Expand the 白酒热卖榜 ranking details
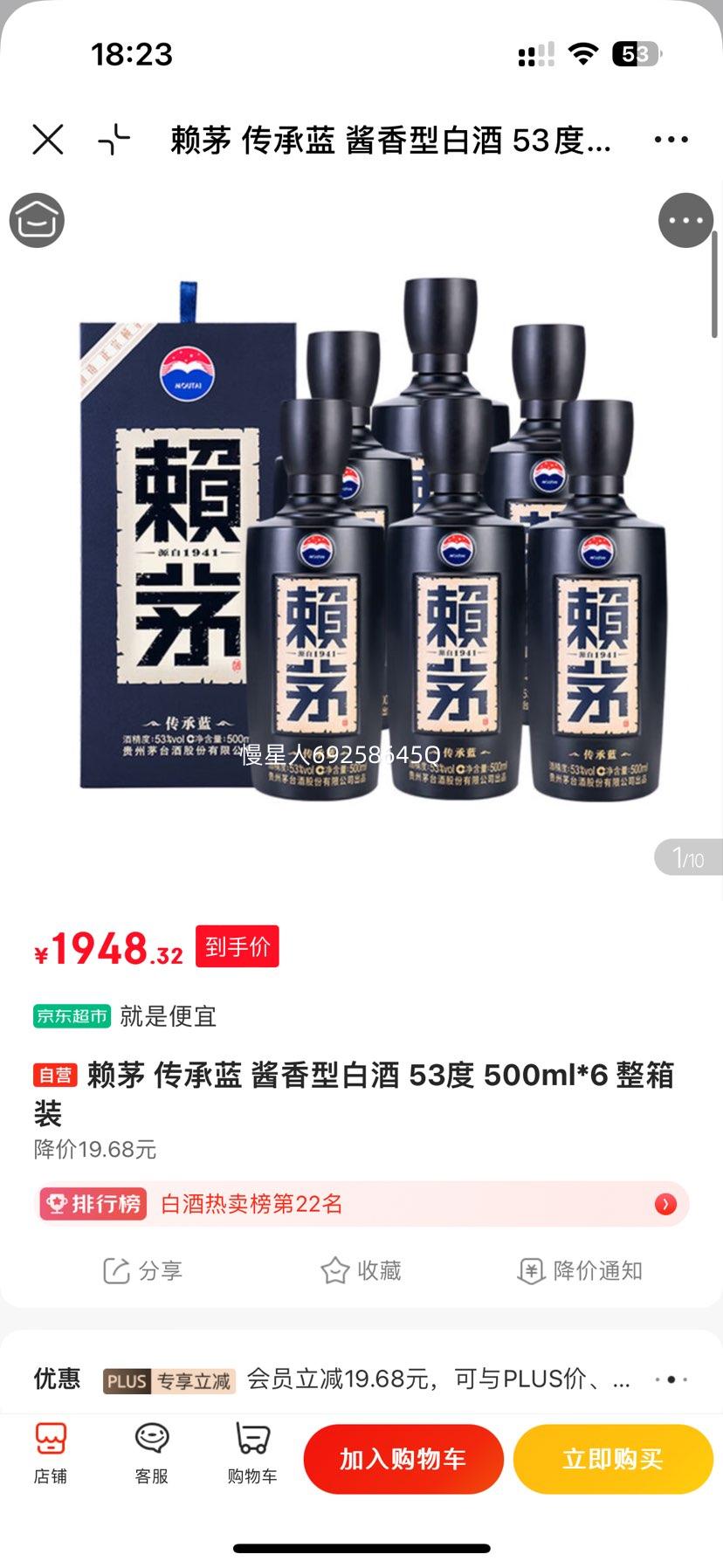The width and height of the screenshot is (723, 1568). click(665, 1204)
